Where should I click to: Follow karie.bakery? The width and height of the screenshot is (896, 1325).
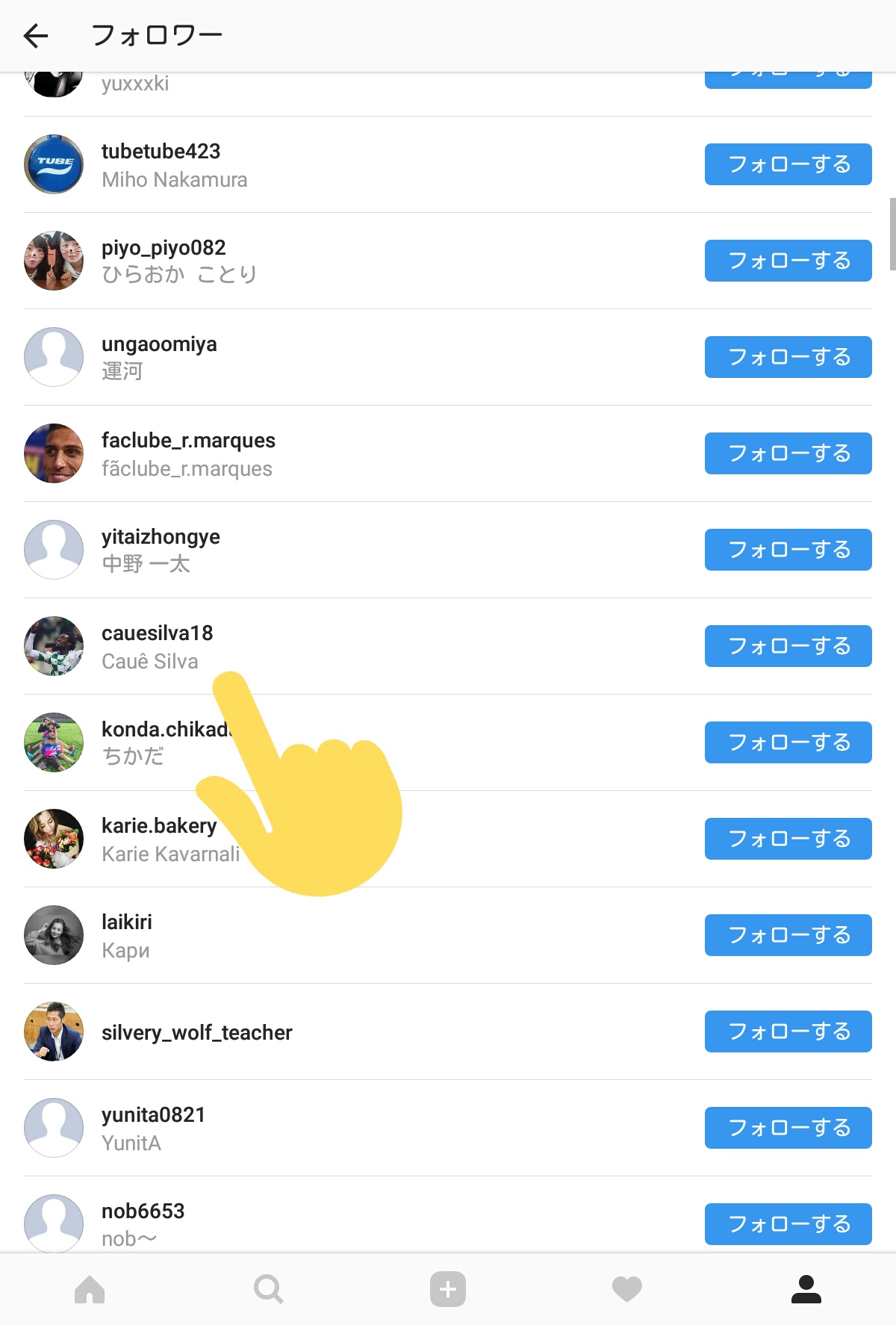[788, 839]
